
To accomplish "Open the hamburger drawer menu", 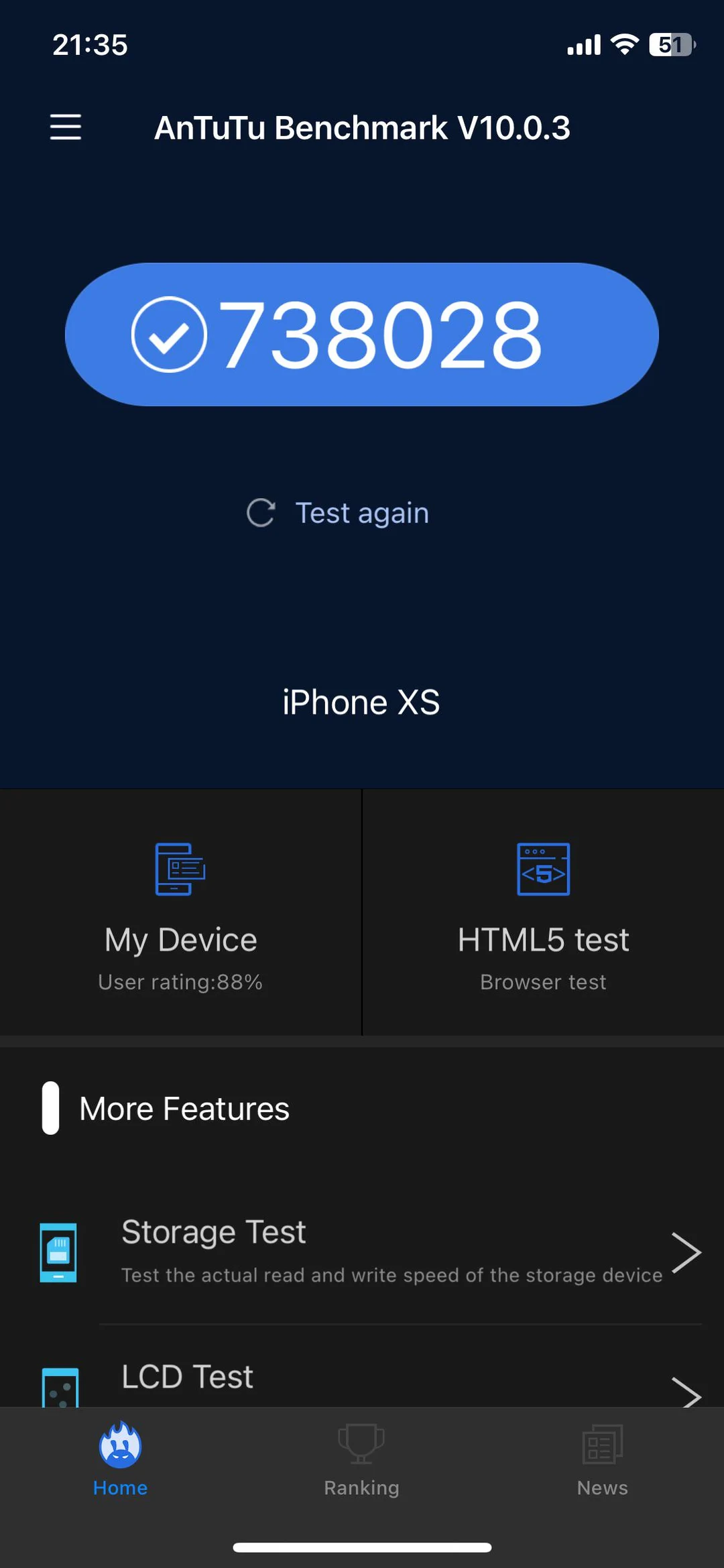I will click(x=66, y=127).
